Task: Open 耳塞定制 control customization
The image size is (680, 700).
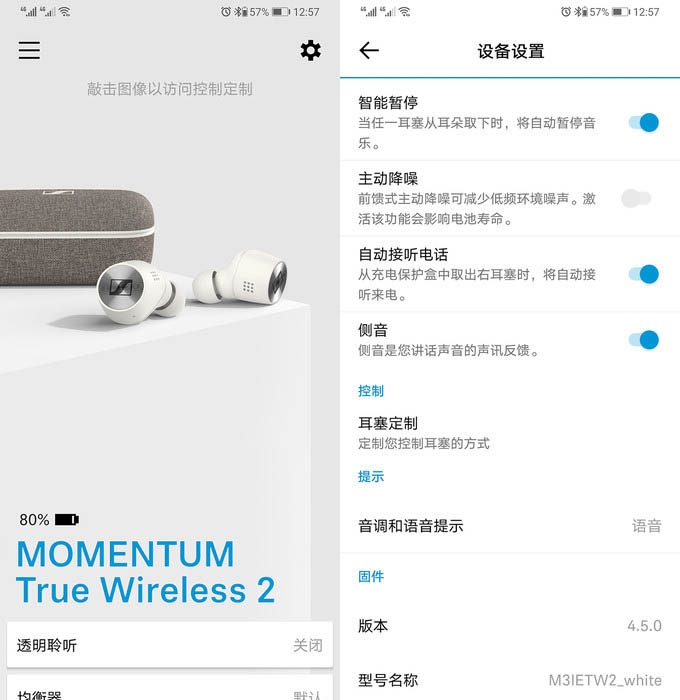Action: point(500,432)
